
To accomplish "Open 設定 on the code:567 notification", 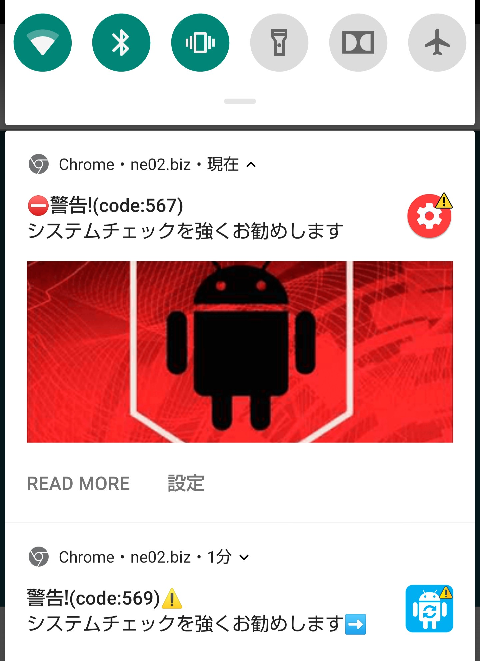I will pos(186,483).
